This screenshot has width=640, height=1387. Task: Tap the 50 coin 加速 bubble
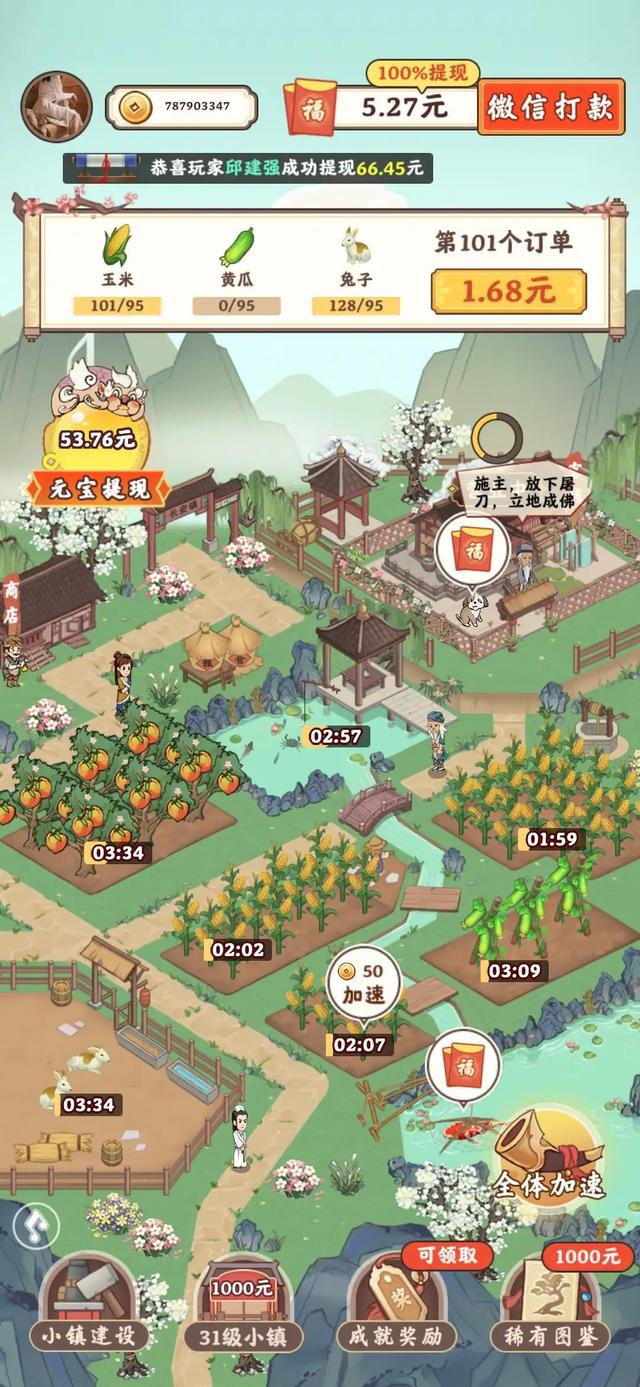pos(363,981)
